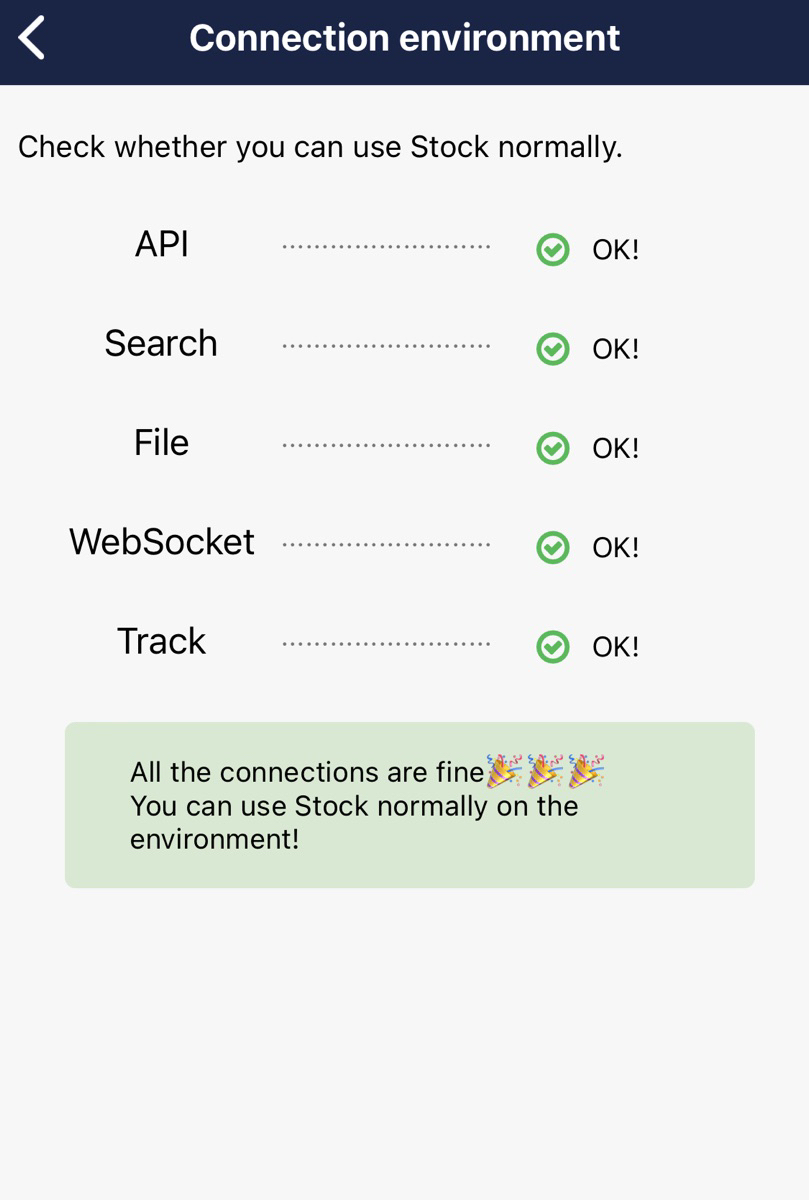Select the API connection label
The height and width of the screenshot is (1200, 809).
coord(163,244)
